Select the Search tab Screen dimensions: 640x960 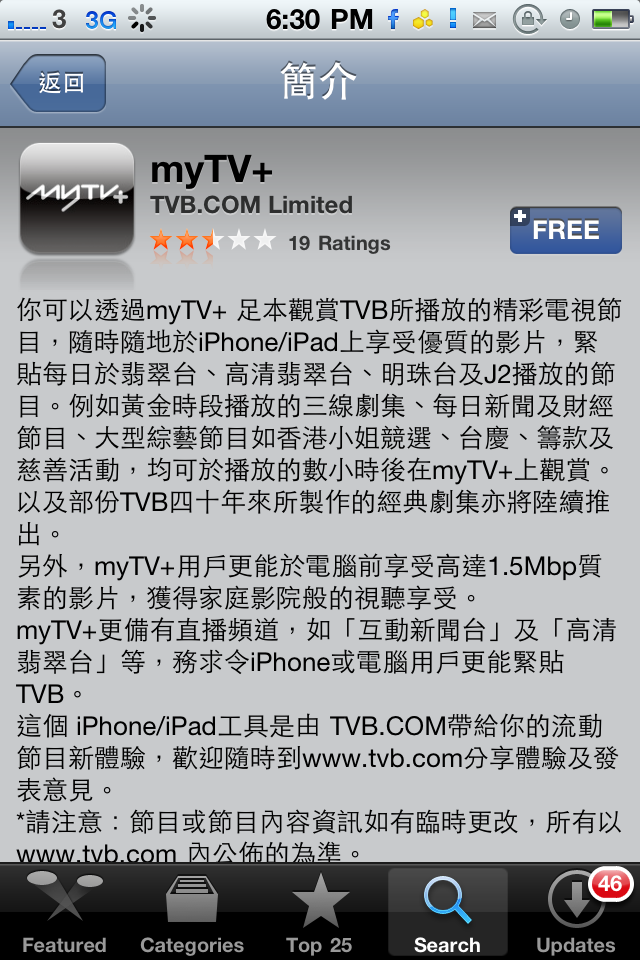coord(447,912)
